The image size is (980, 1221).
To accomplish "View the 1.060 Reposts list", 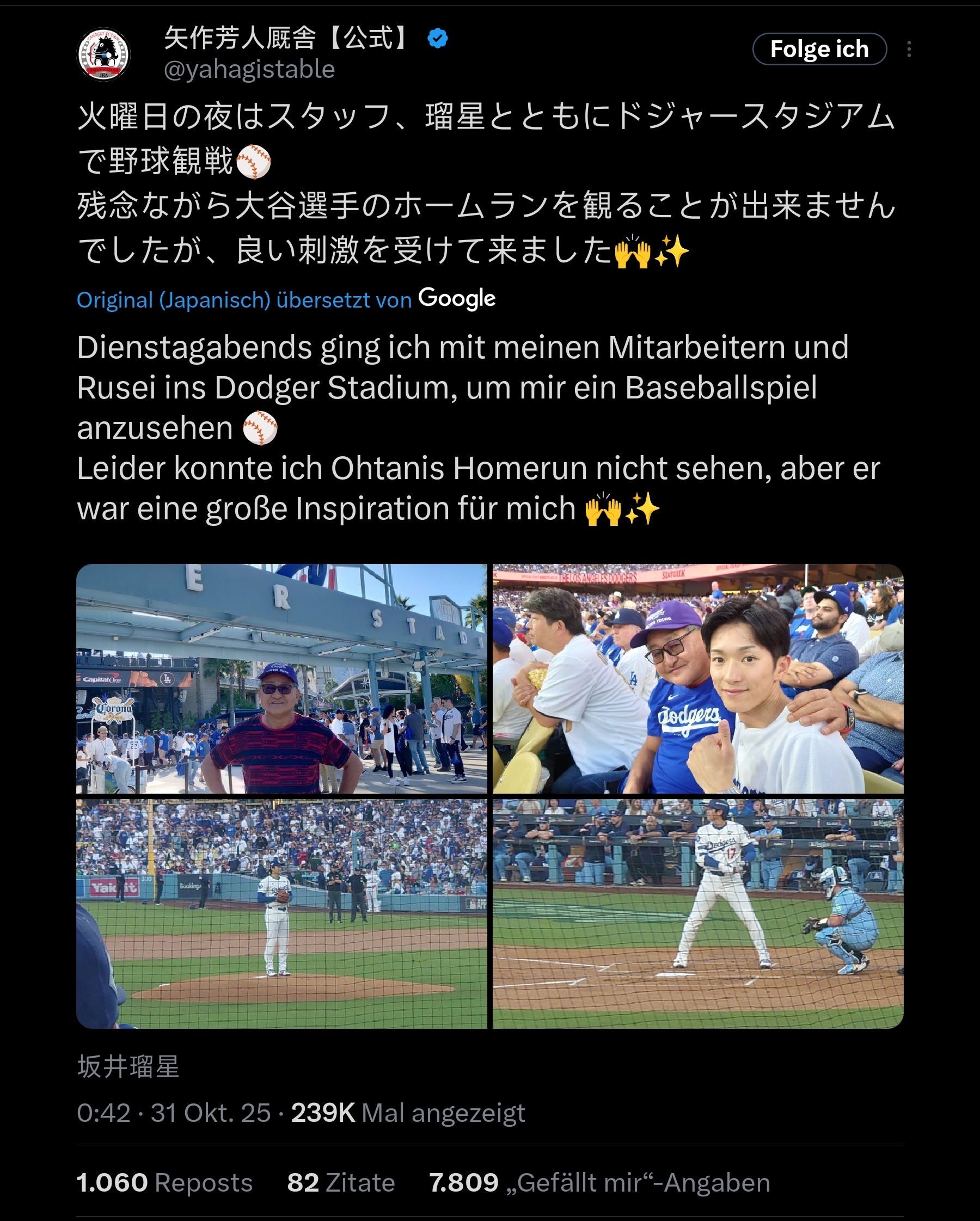I will click(164, 1182).
